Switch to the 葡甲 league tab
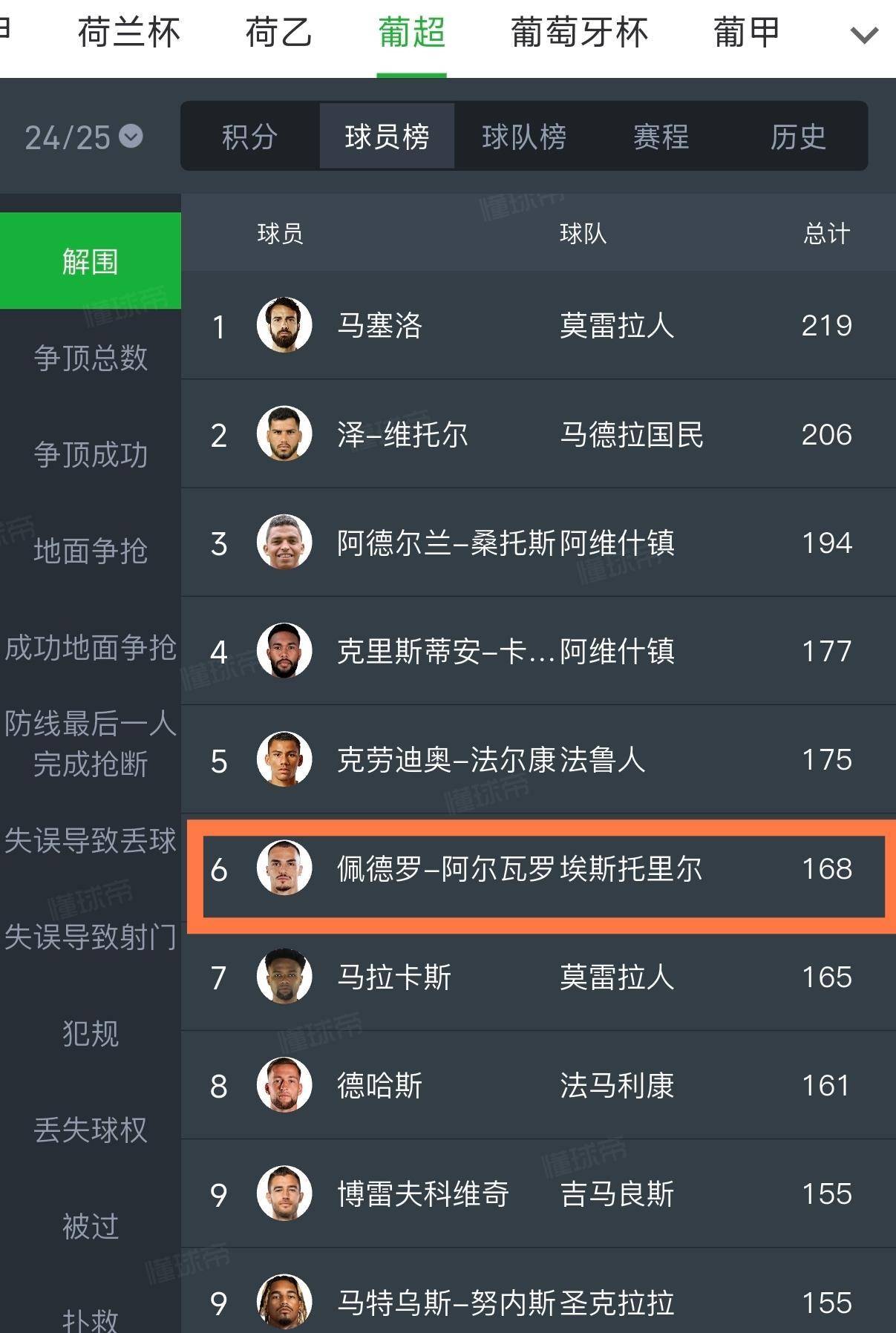Screen dimensions: 896x1333 click(746, 33)
